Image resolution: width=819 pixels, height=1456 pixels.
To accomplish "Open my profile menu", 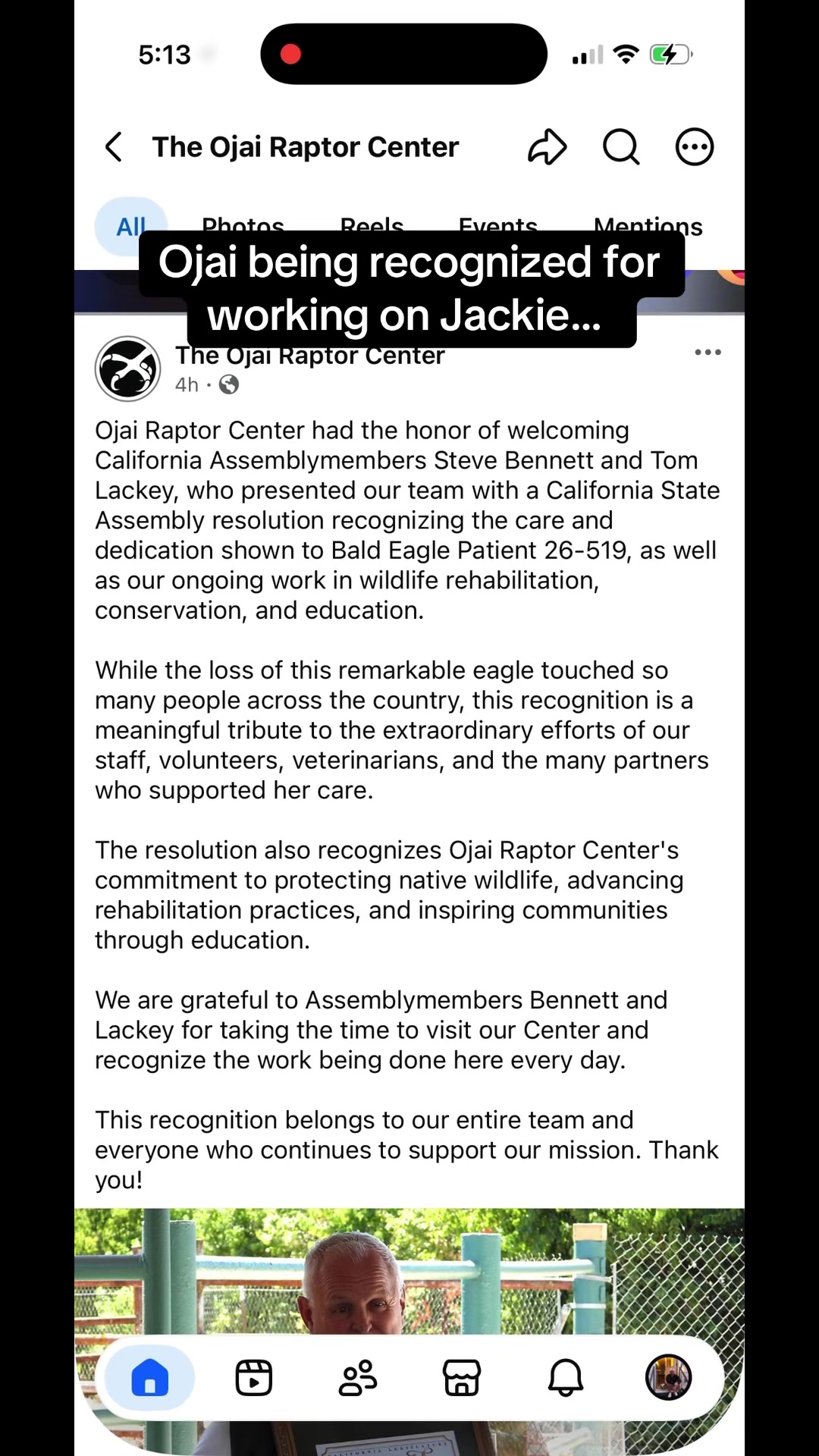I will [x=668, y=1377].
